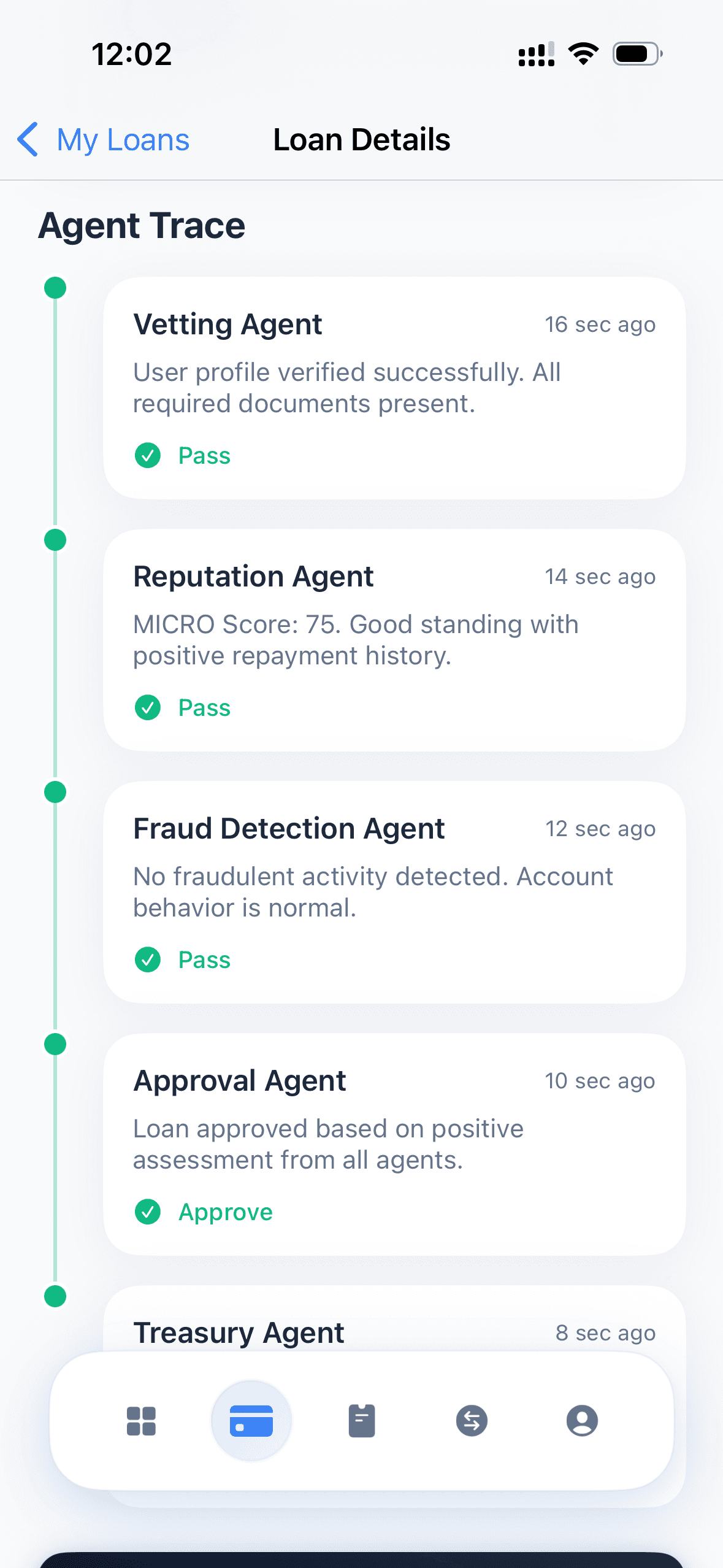This screenshot has height=1568, width=723.
Task: Tap the back chevron next to My Loans
Action: (x=28, y=139)
